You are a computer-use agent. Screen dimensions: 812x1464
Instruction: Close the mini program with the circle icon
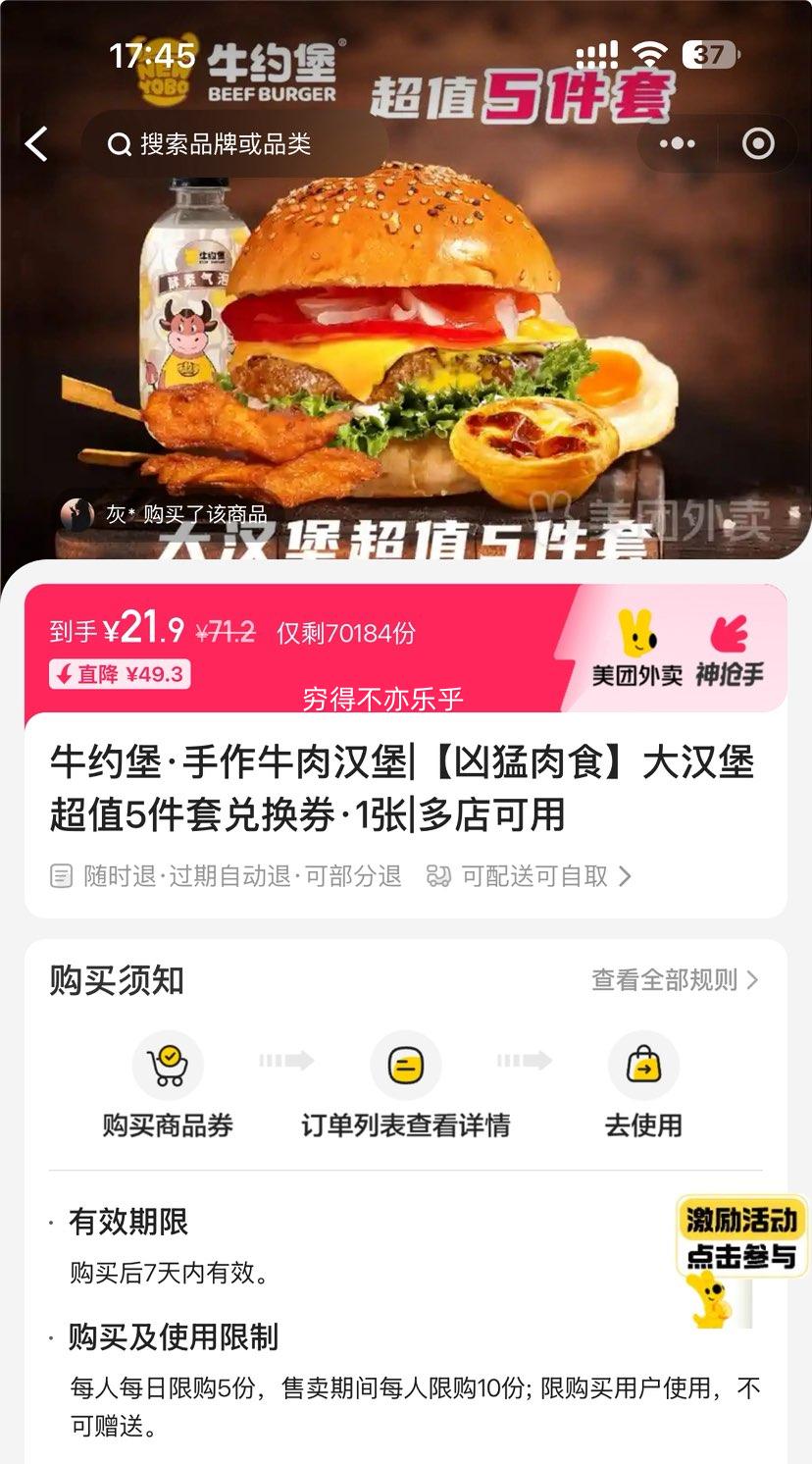(757, 144)
